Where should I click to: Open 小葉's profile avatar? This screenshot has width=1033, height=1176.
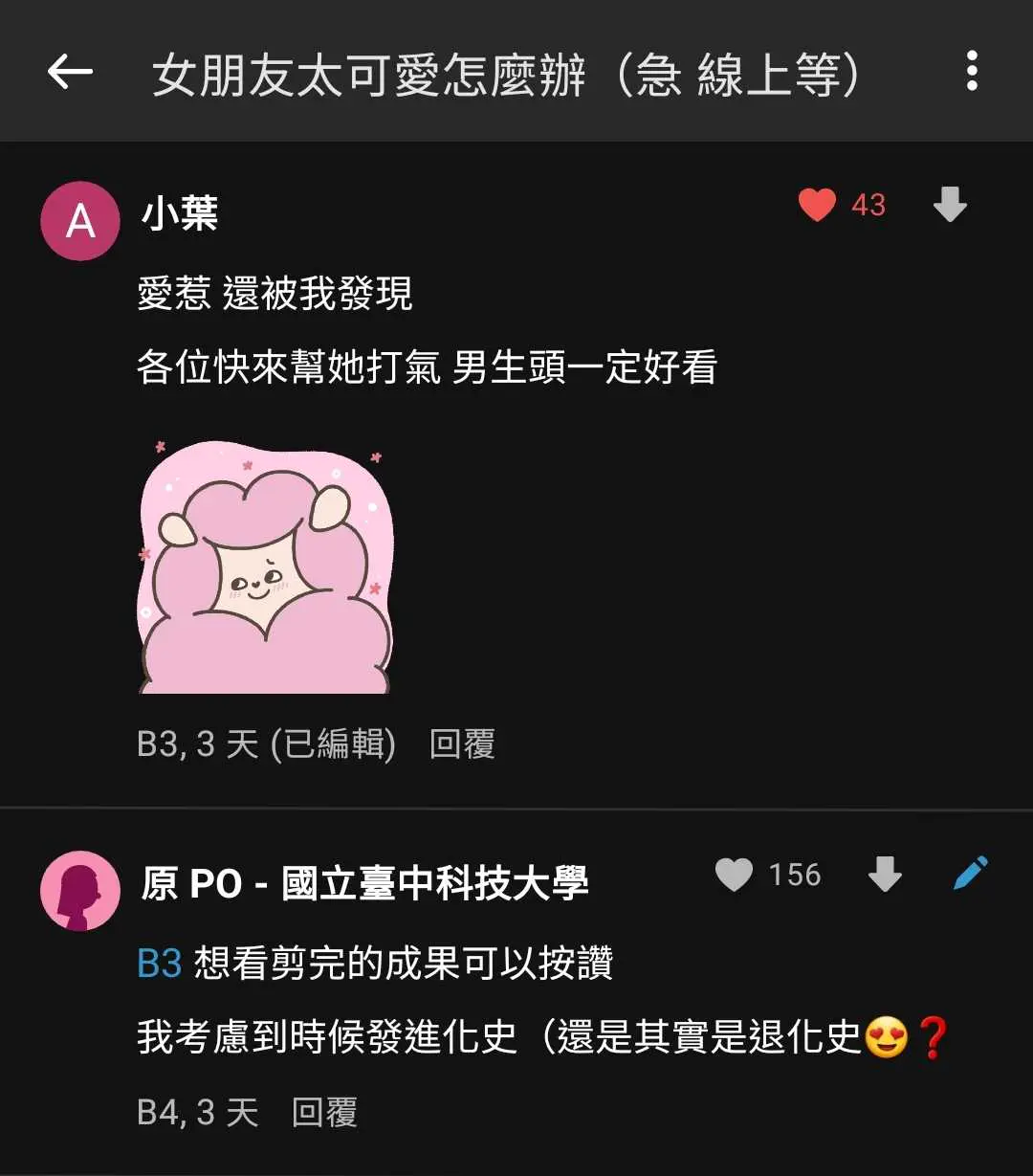click(x=80, y=221)
